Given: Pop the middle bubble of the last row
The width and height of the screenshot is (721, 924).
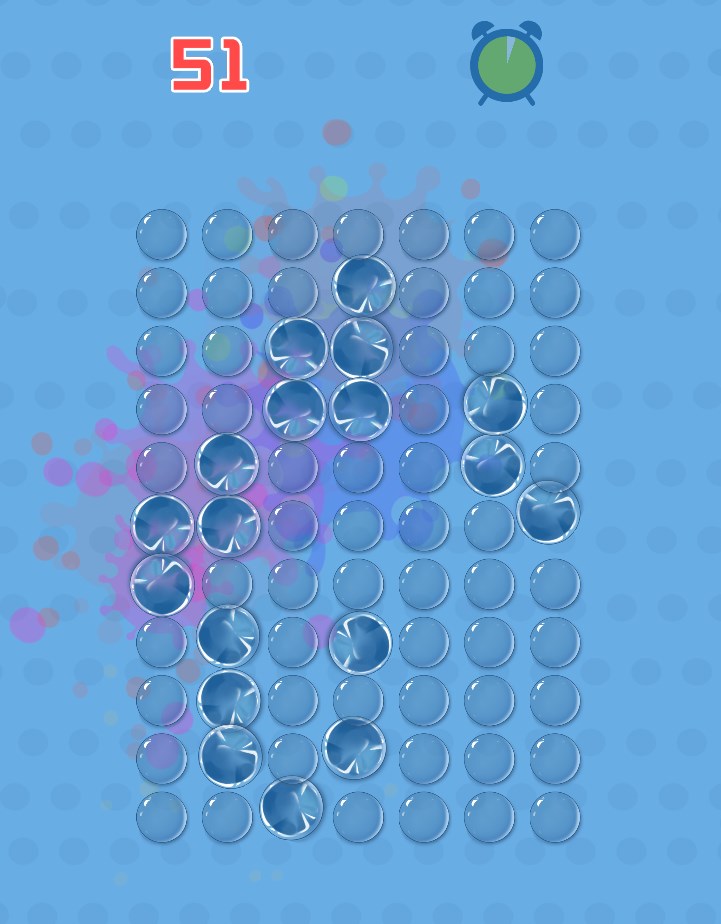Looking at the screenshot, I should tap(358, 817).
